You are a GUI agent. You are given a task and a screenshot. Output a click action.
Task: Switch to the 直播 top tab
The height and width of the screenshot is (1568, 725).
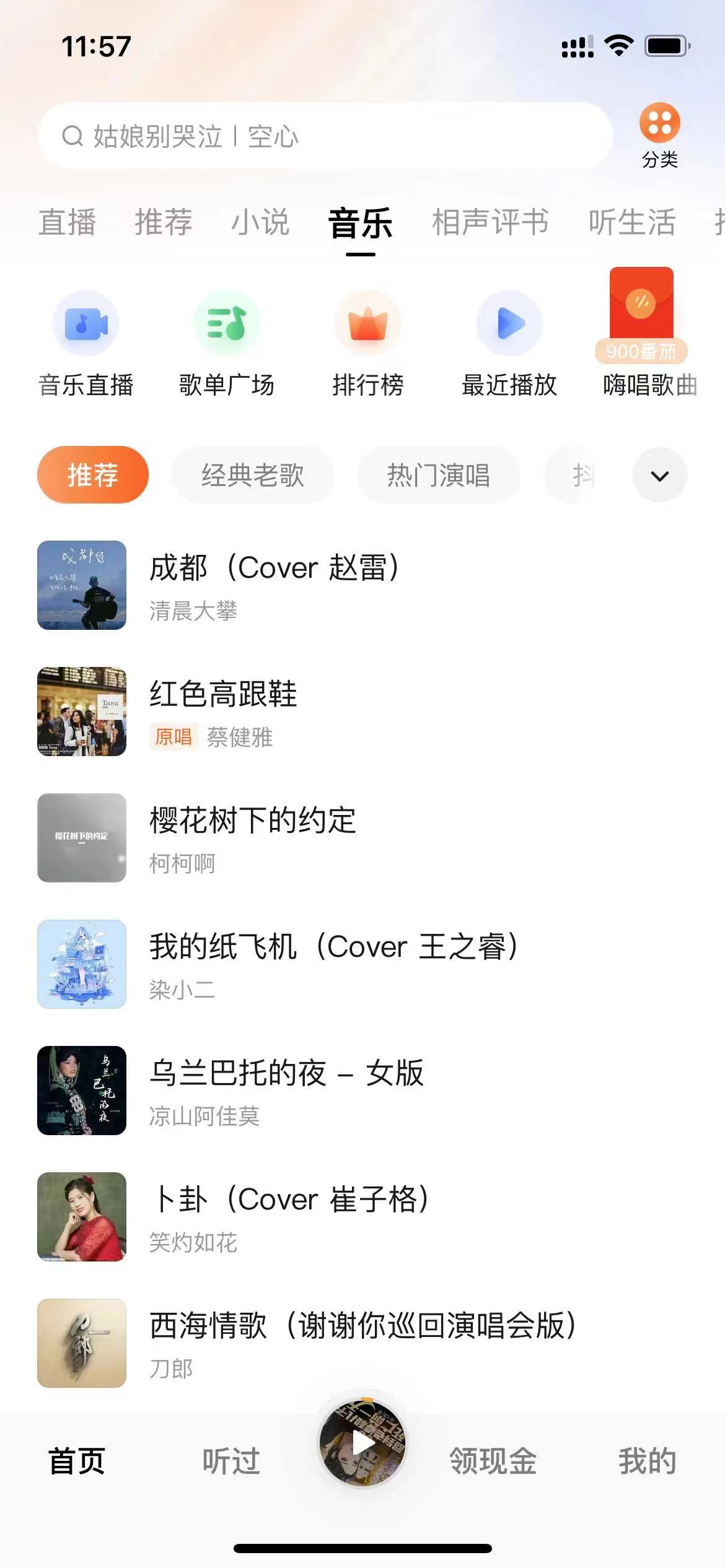pos(67,222)
